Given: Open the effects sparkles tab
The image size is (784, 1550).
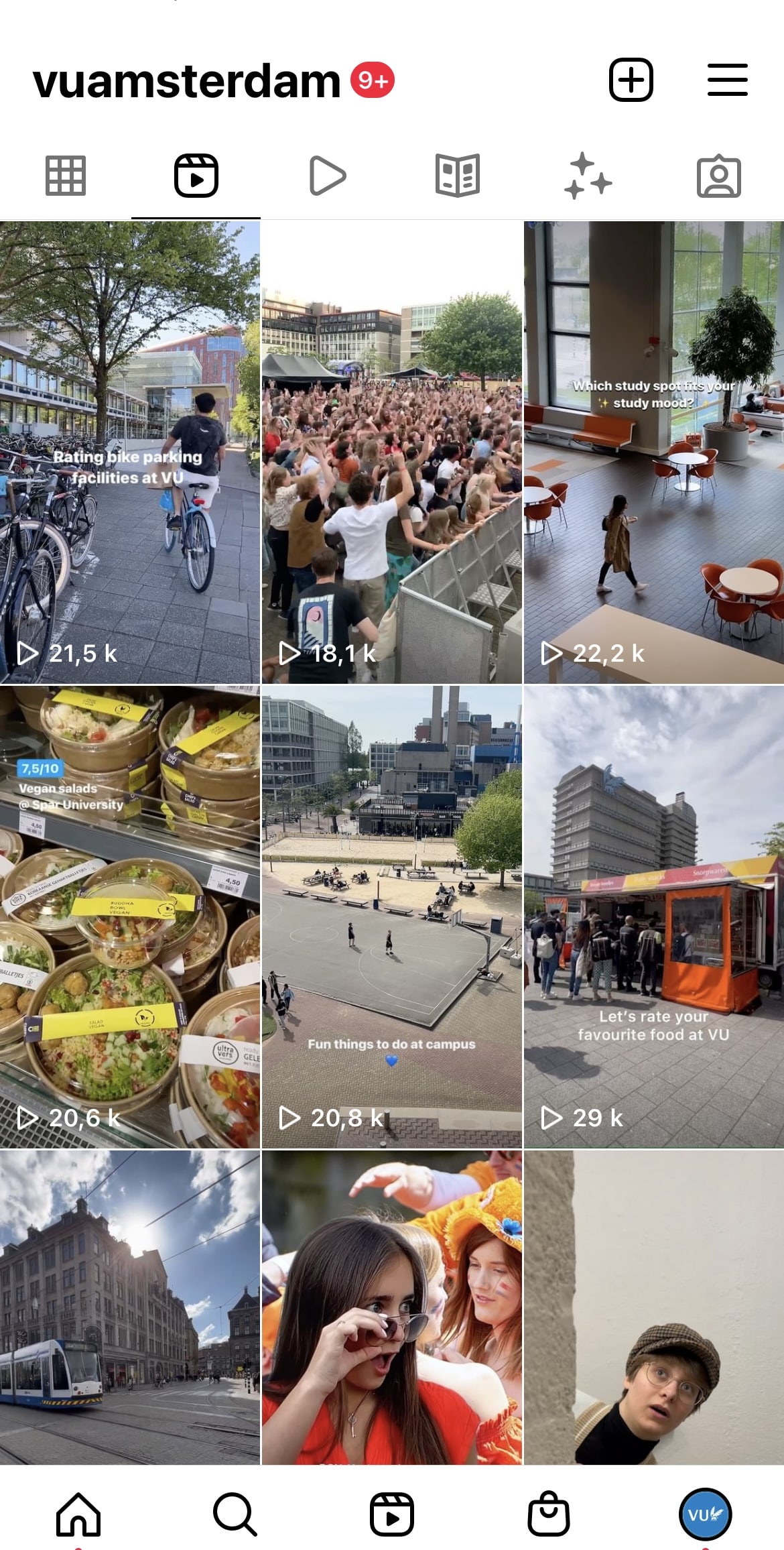Looking at the screenshot, I should 588,176.
